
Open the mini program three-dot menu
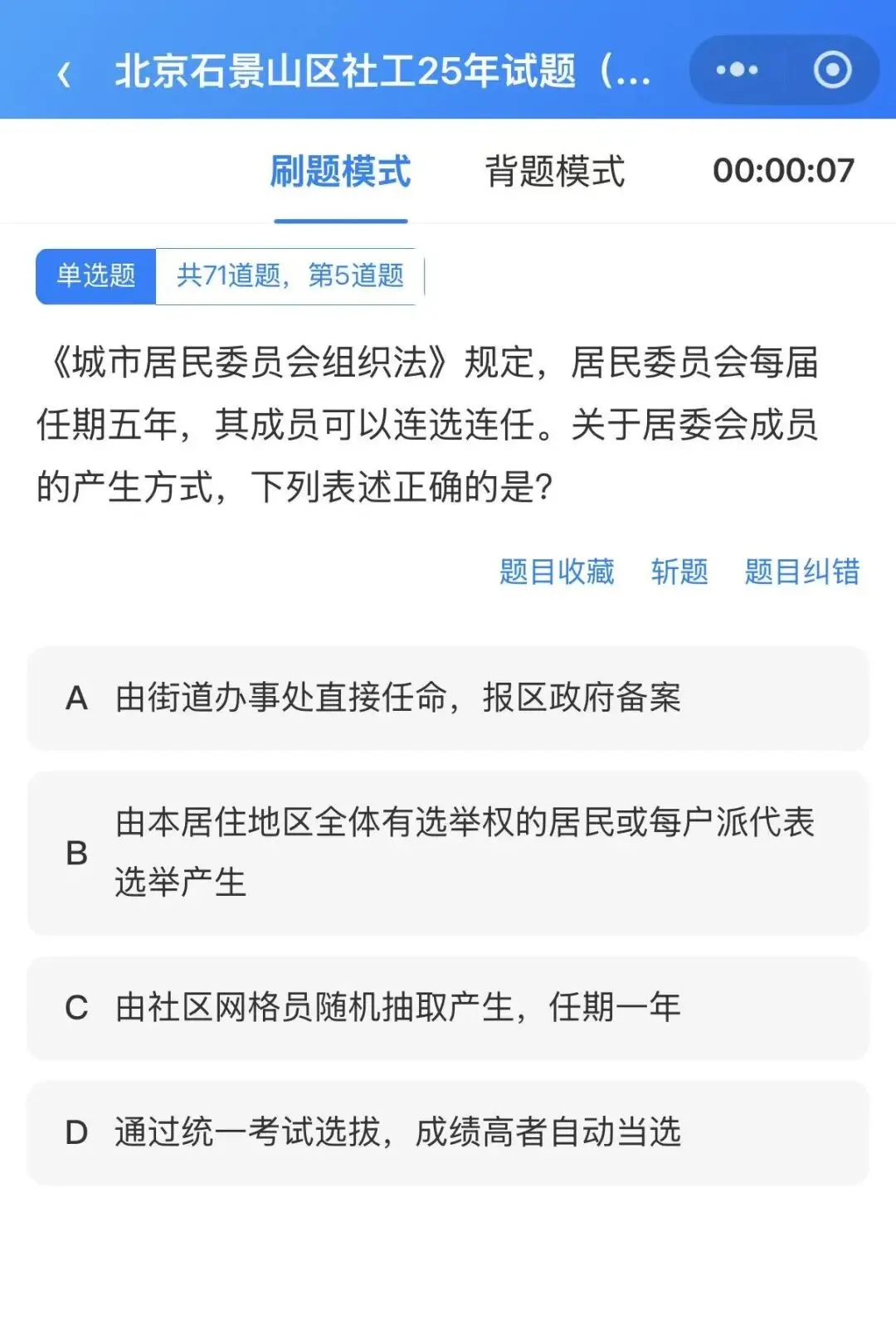737,70
